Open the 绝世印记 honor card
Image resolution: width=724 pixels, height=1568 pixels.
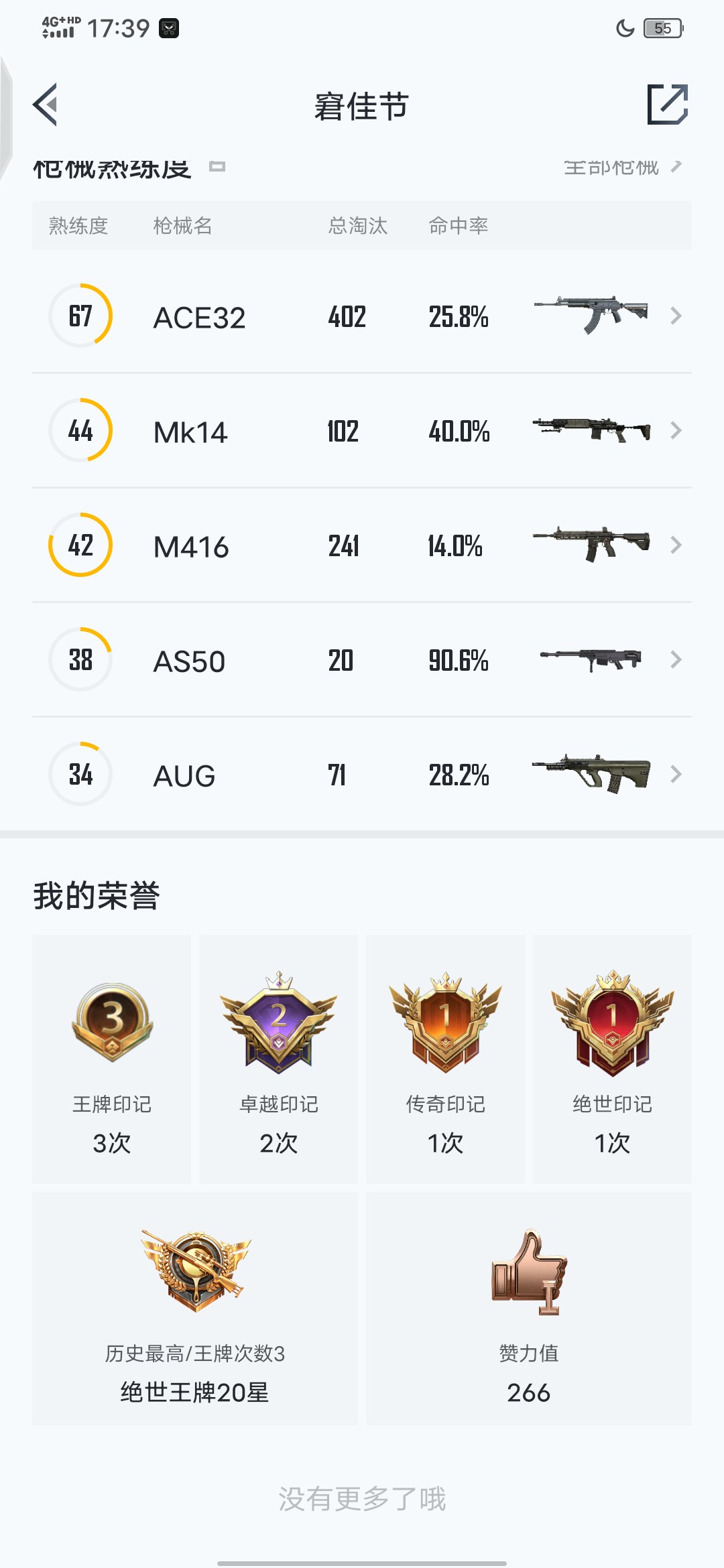click(x=612, y=1059)
